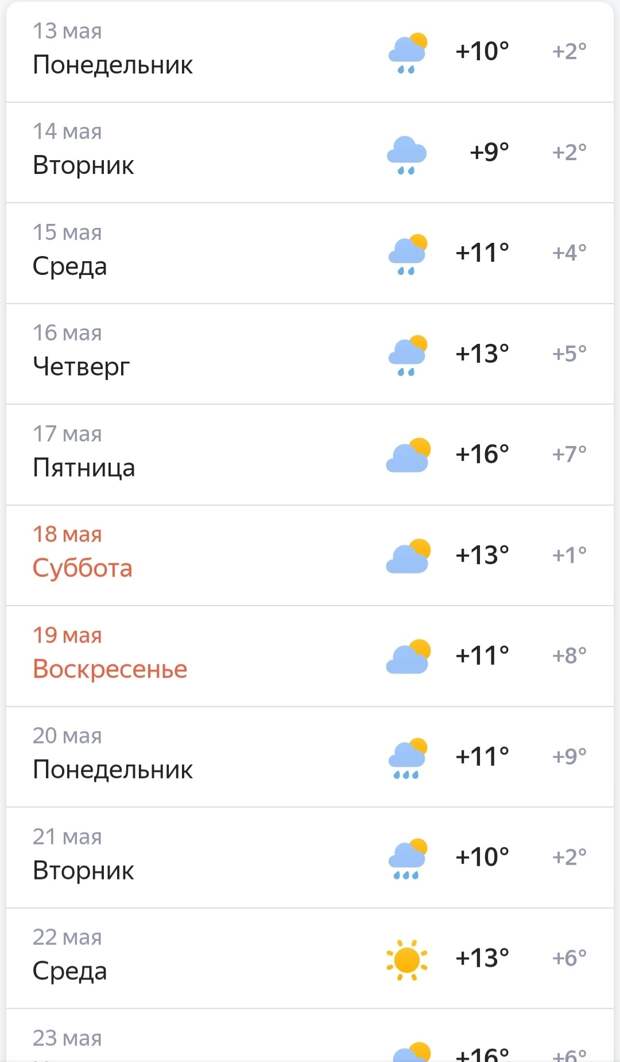
Task: Select the 21 мая Вторник row
Action: pos(310,858)
